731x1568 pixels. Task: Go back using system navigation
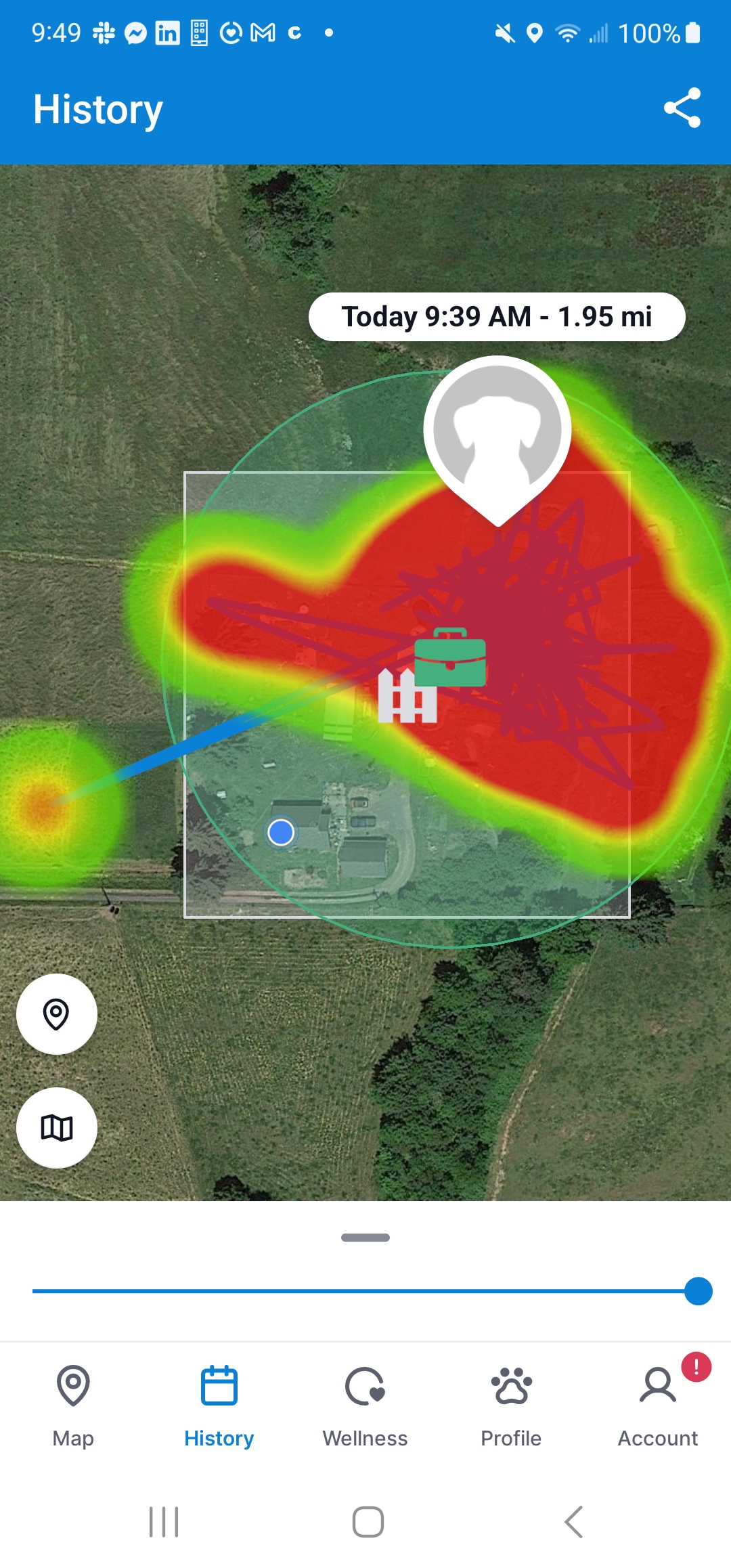(573, 1522)
